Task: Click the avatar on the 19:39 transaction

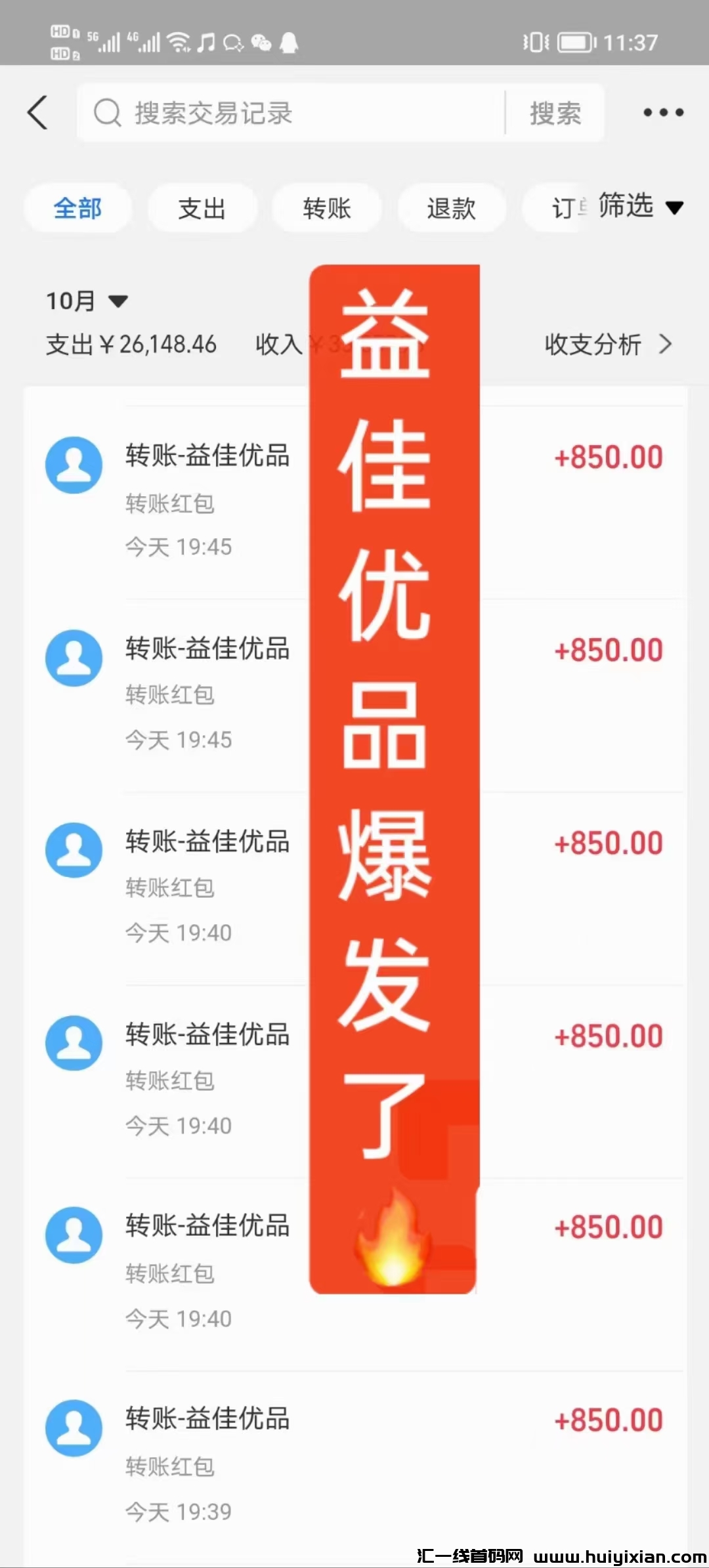Action: click(74, 1428)
